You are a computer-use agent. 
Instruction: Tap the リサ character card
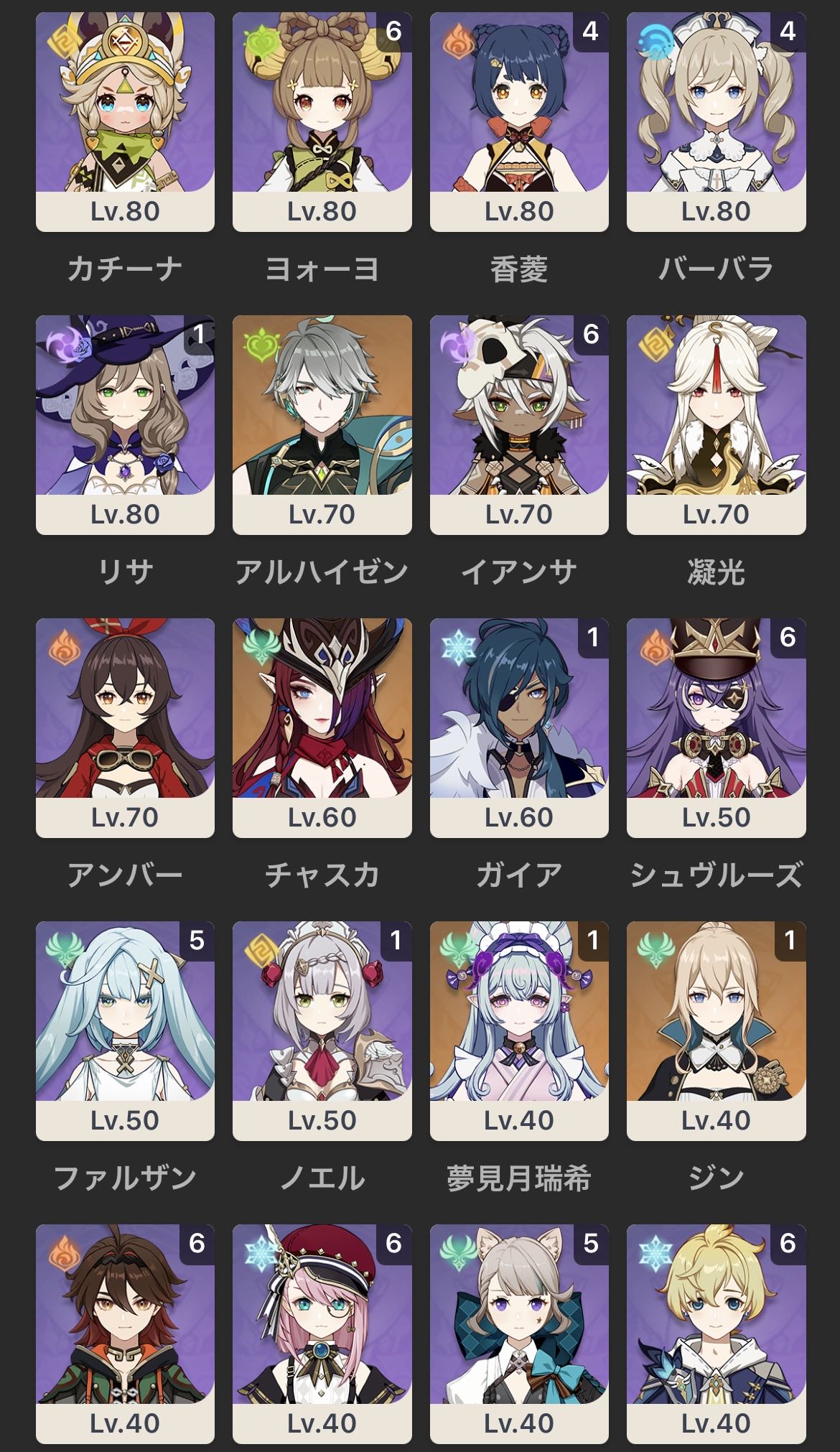[x=125, y=425]
